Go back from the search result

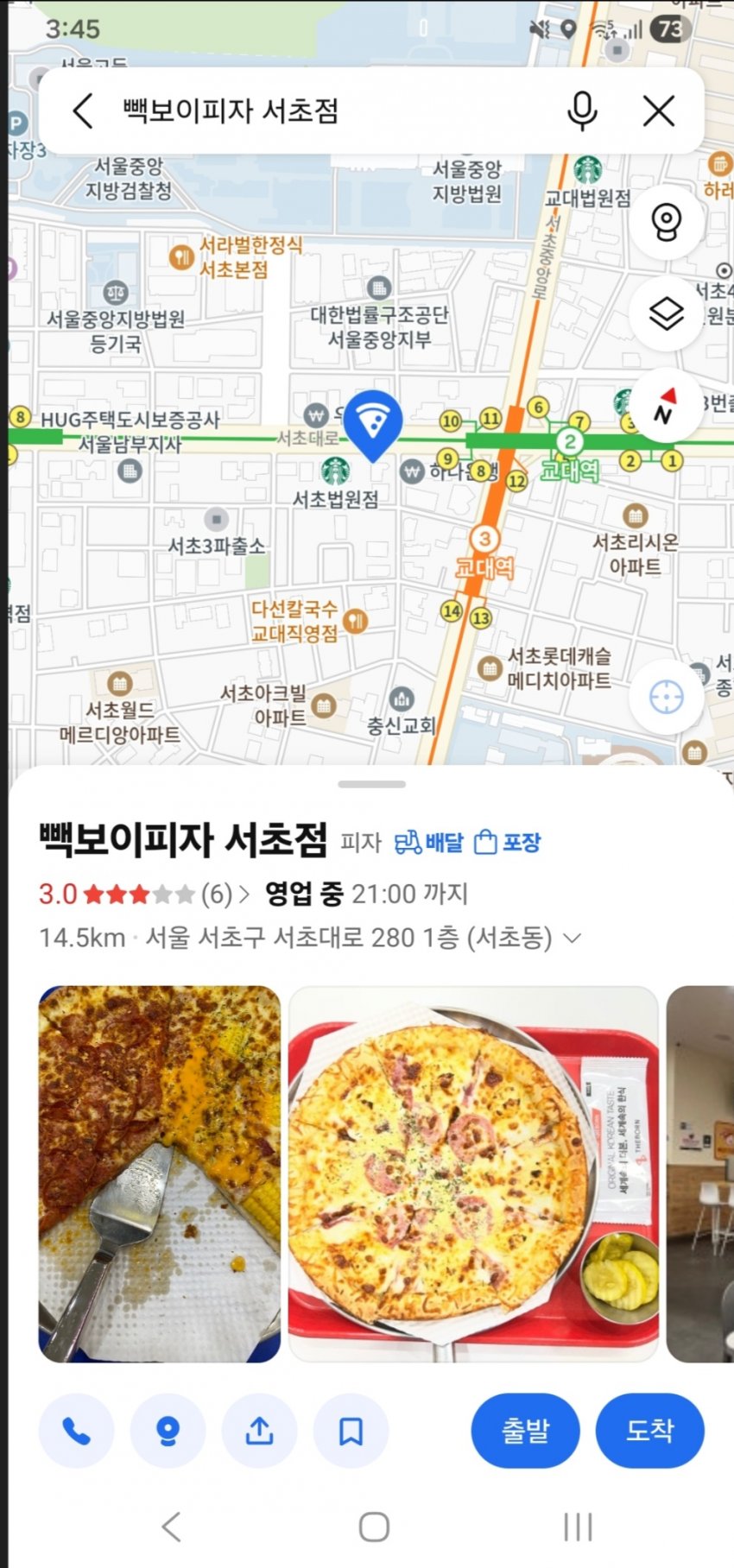coord(83,111)
